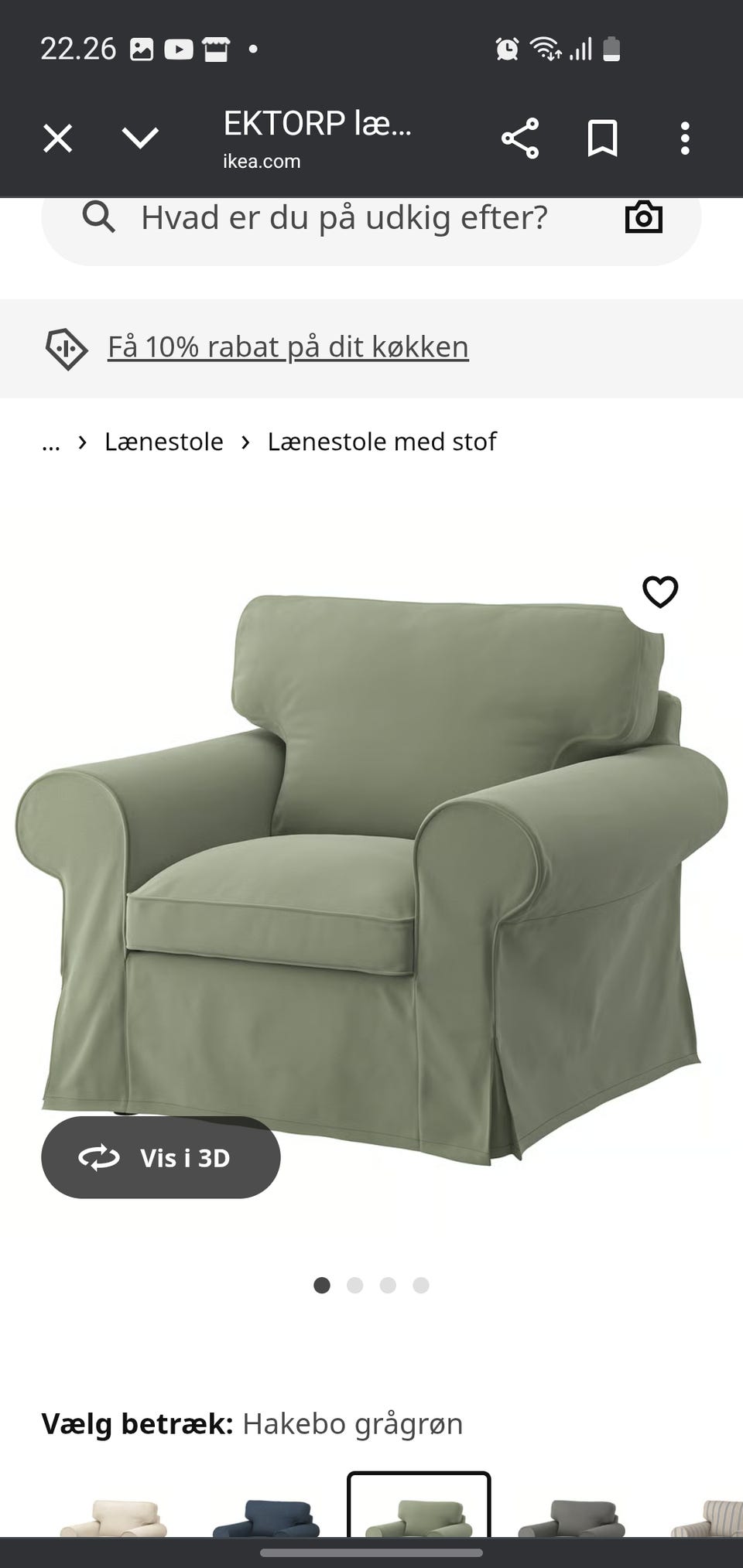This screenshot has width=743, height=1568.
Task: Open Få 10% rabat på dit køkken link
Action: tap(286, 347)
